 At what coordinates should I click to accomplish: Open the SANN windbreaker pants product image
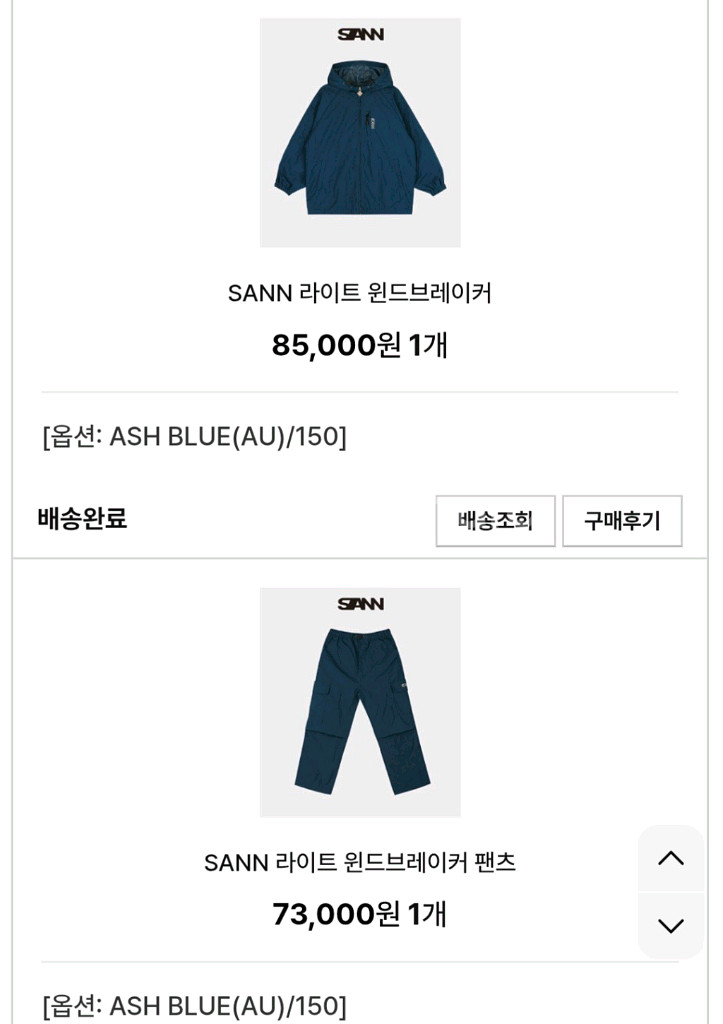tap(360, 702)
